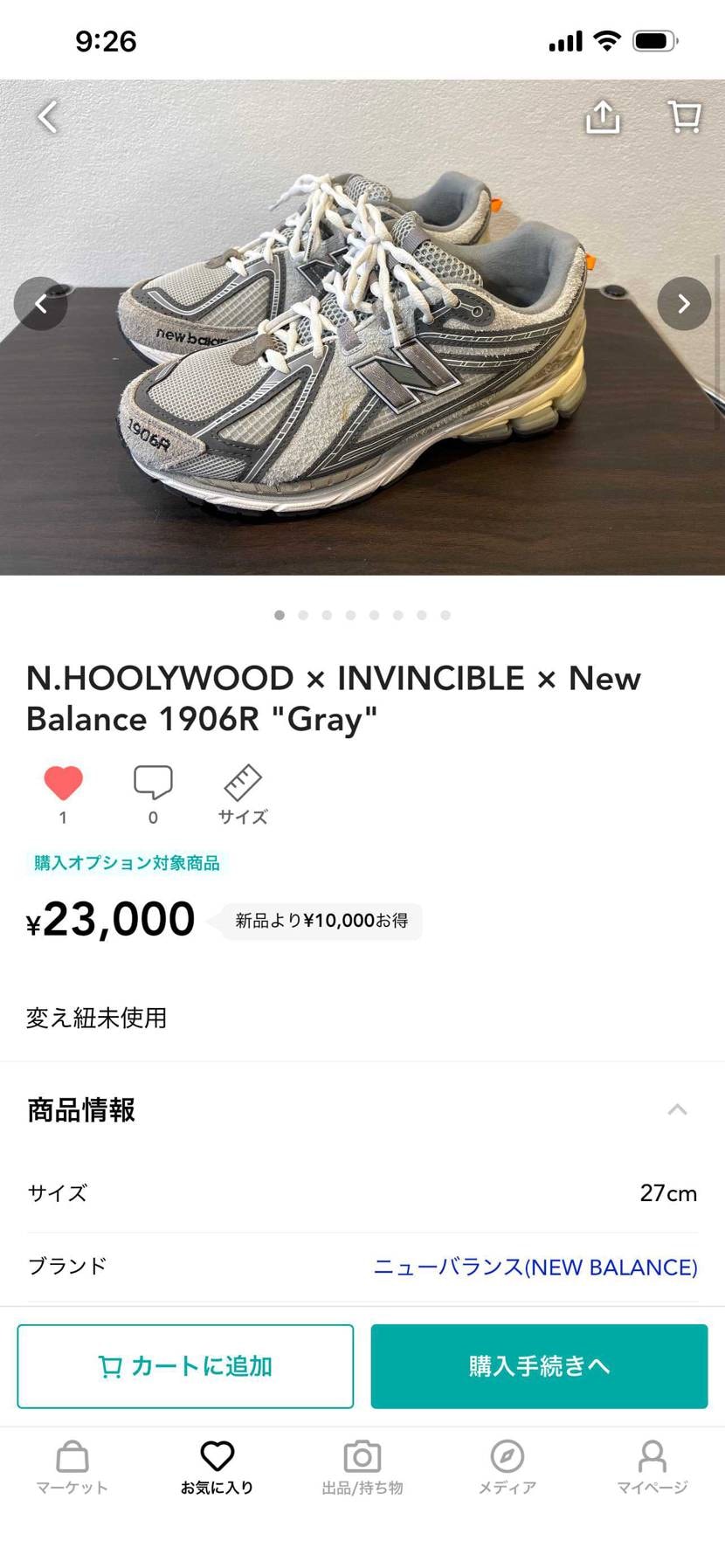This screenshot has width=725, height=1568.
Task: Add the sneakers via カートに追加
Action: 184,1366
